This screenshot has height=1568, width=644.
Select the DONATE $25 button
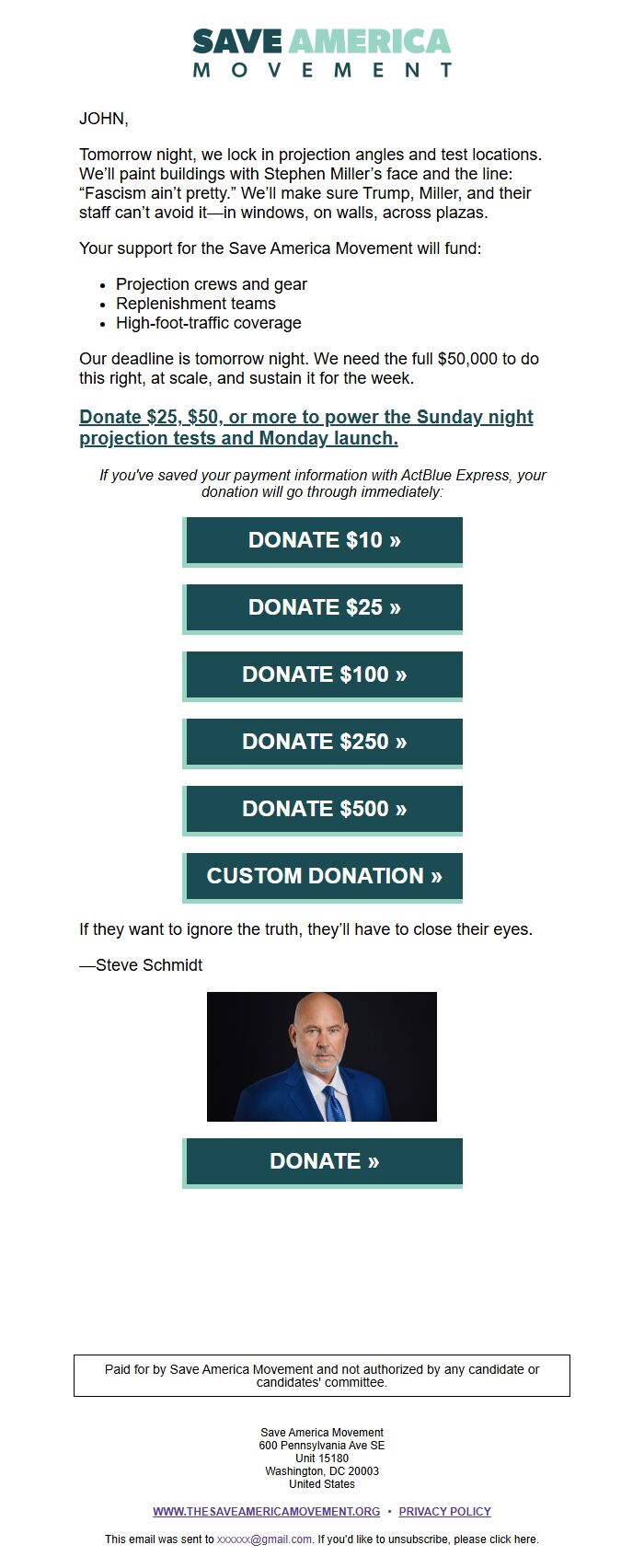click(x=324, y=607)
